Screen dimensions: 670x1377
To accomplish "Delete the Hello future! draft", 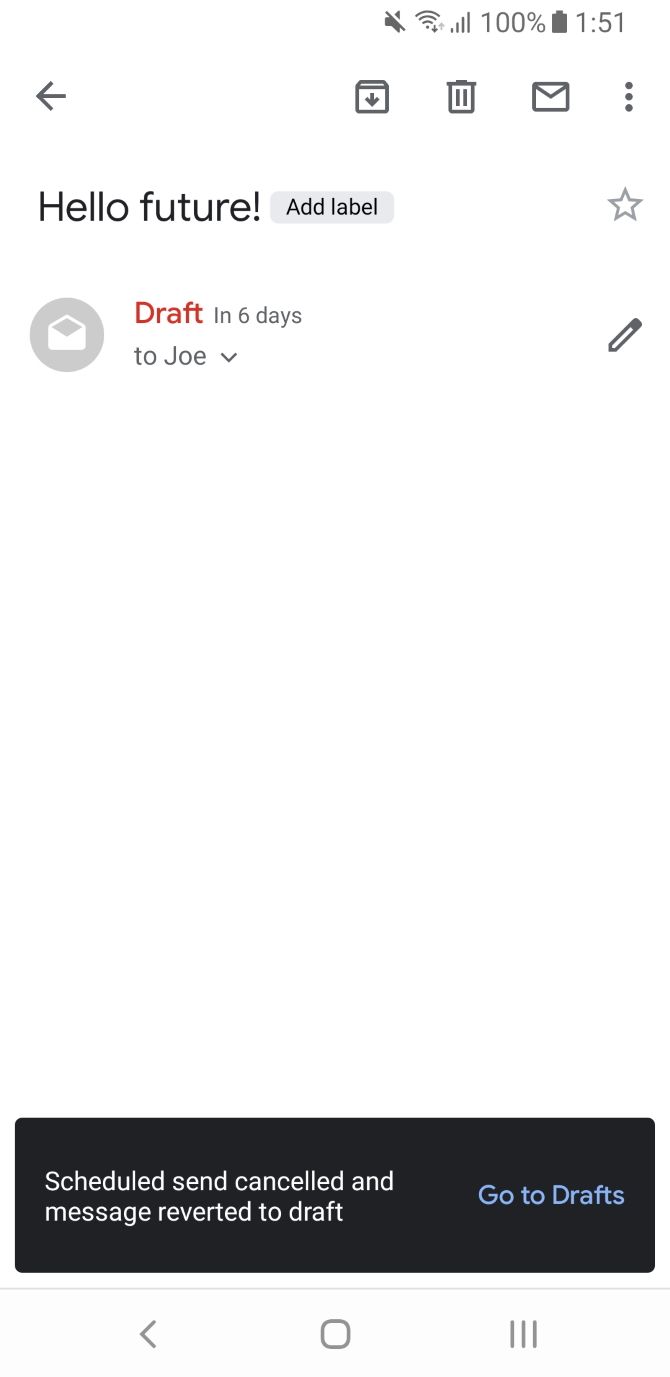I will [461, 97].
